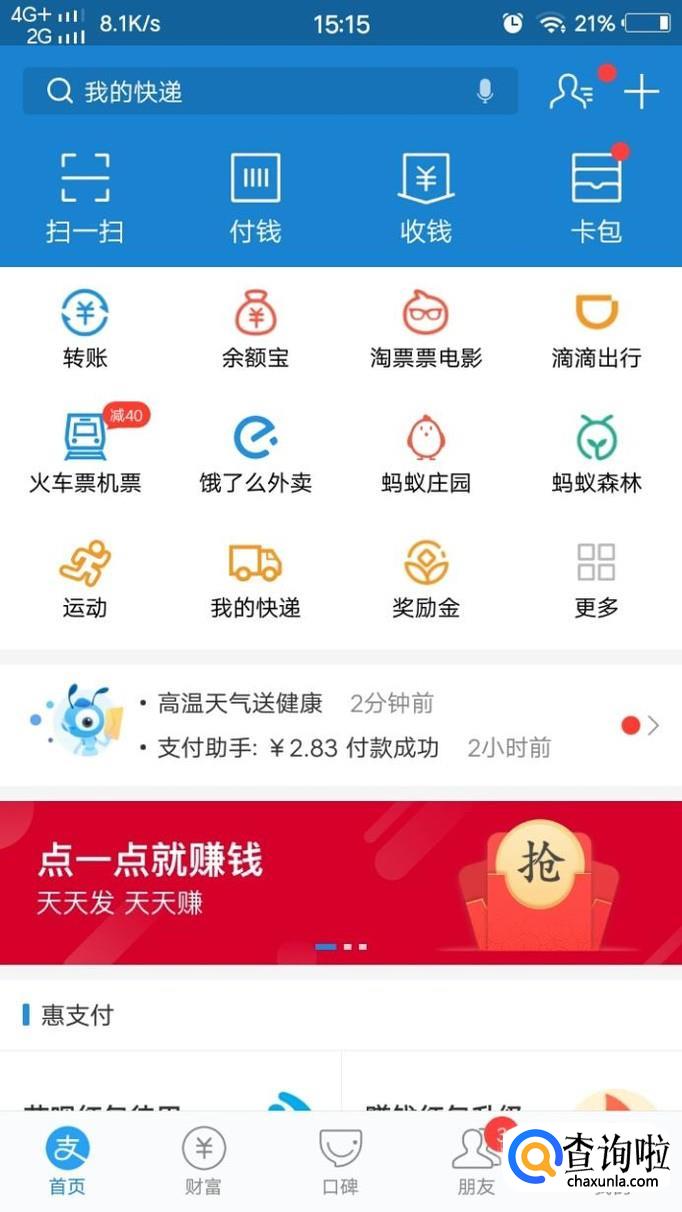The width and height of the screenshot is (682, 1212).
Task: Open the 我的快递 search box
Action: point(260,92)
